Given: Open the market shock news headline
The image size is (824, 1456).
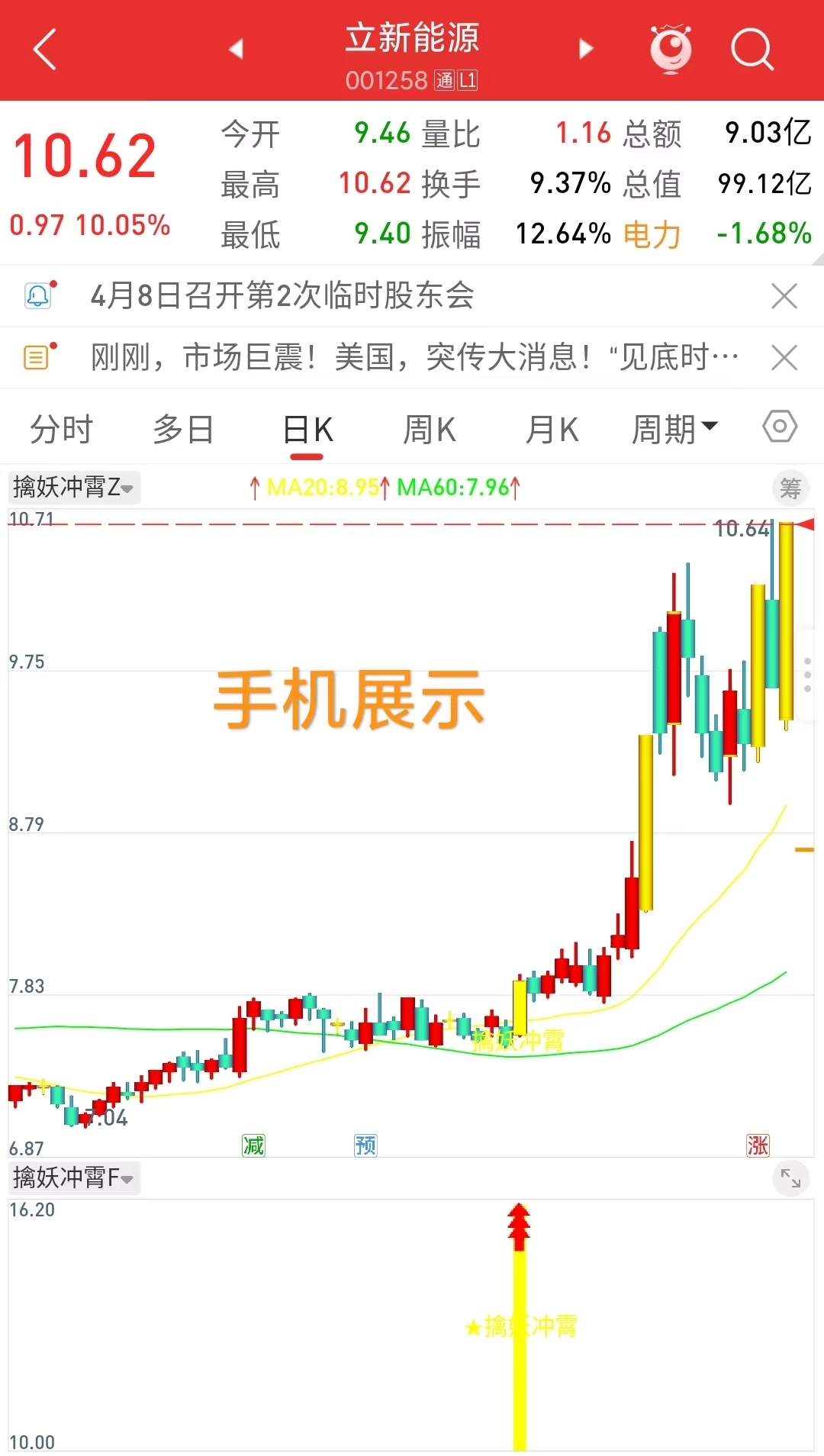Looking at the screenshot, I should tap(414, 357).
